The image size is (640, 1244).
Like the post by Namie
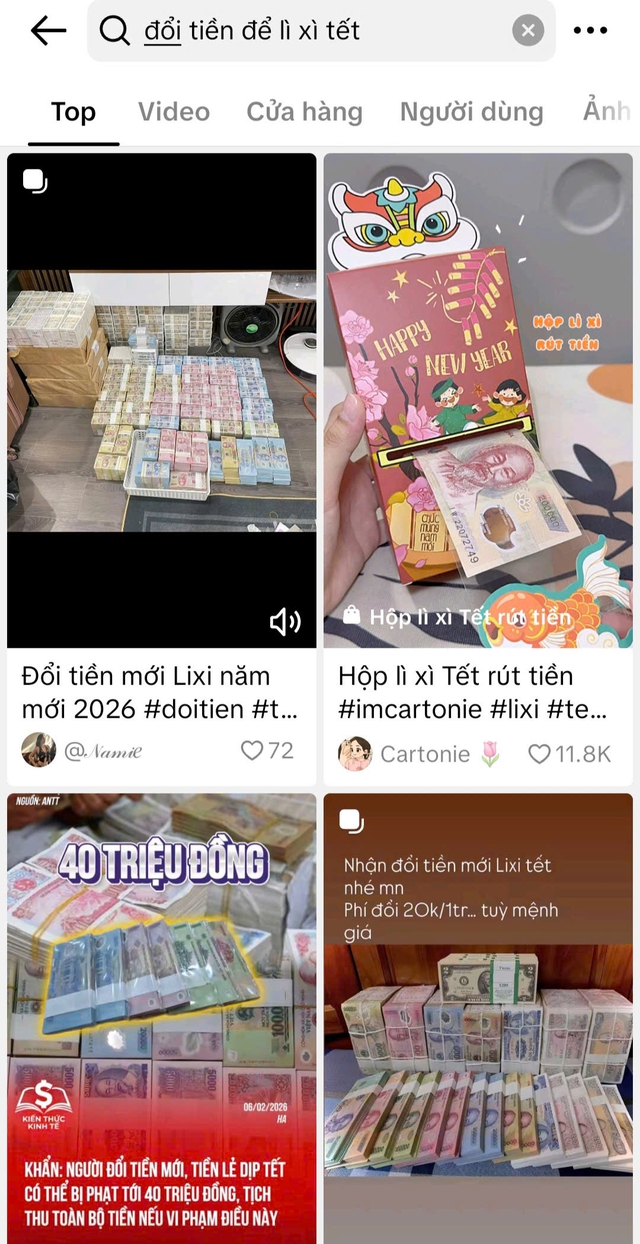pyautogui.click(x=252, y=750)
